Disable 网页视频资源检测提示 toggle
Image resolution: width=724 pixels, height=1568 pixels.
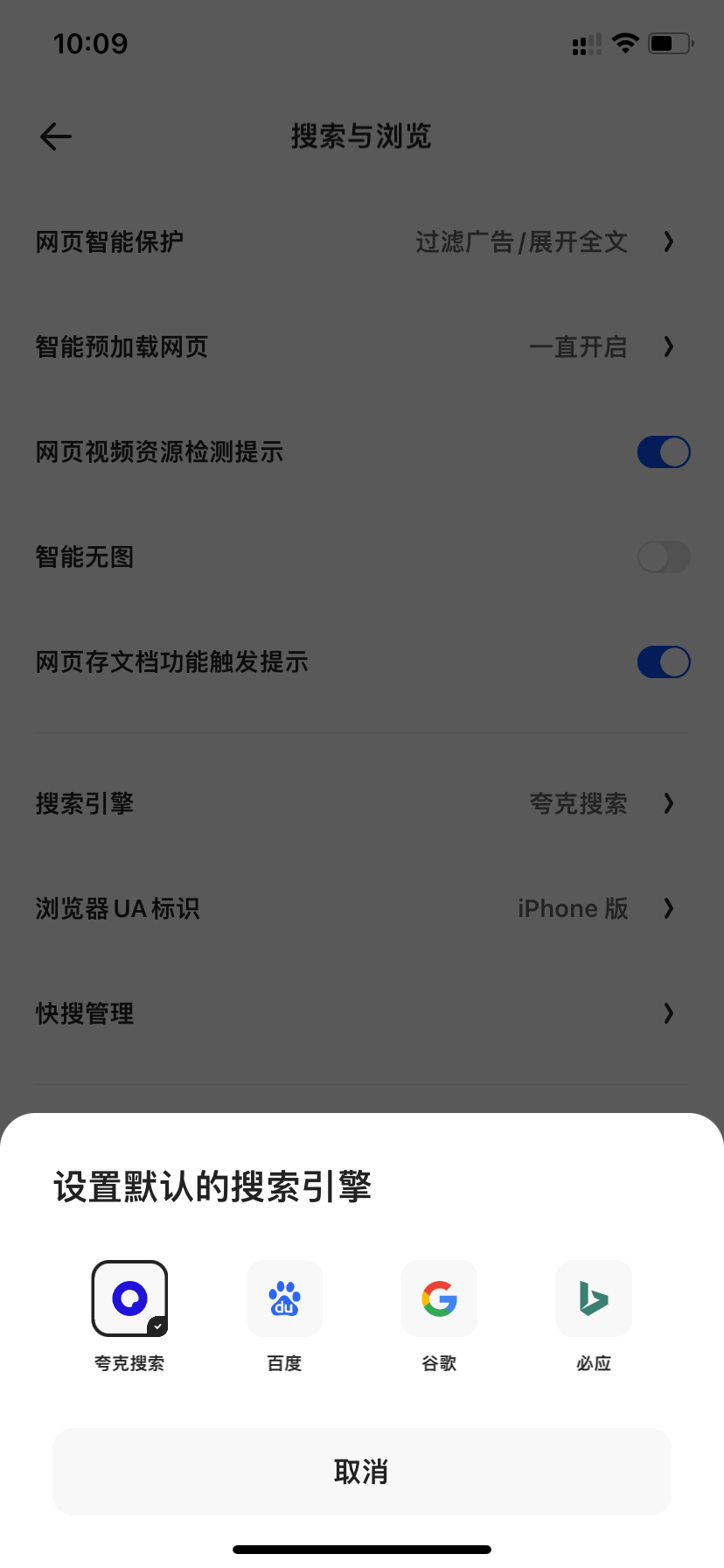point(664,451)
